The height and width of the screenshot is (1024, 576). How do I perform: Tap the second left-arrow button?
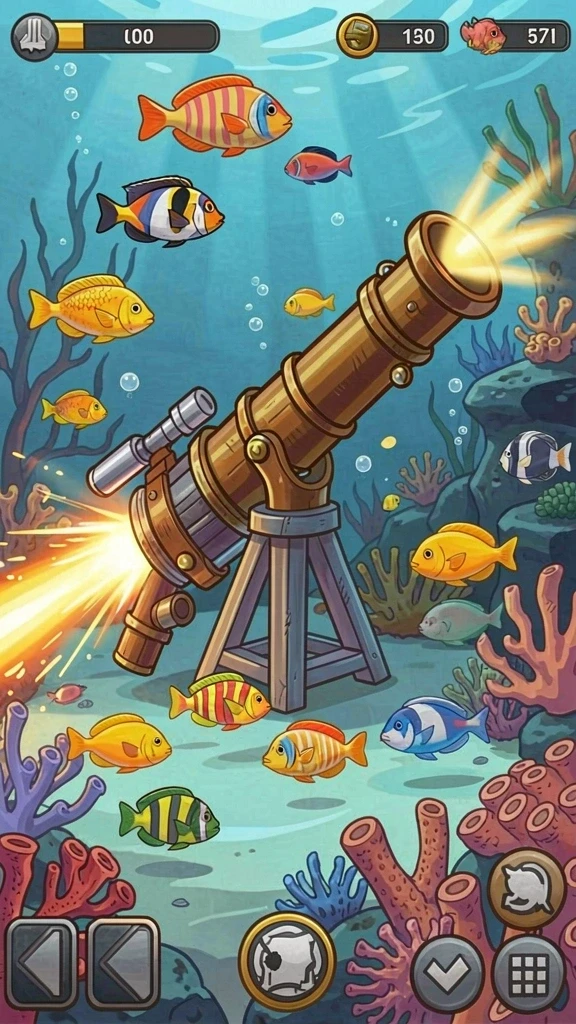click(x=123, y=963)
